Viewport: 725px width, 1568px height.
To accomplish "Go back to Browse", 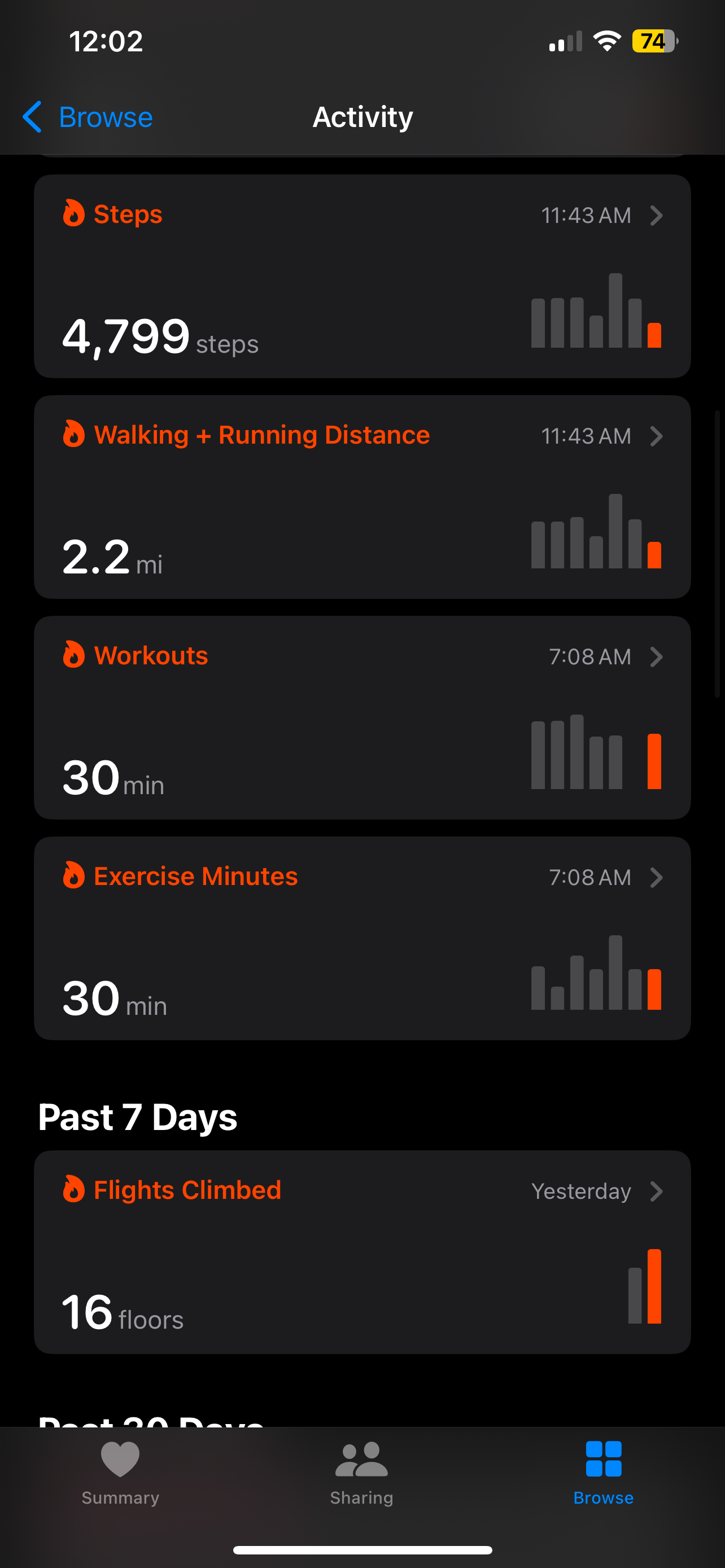I will click(x=88, y=117).
